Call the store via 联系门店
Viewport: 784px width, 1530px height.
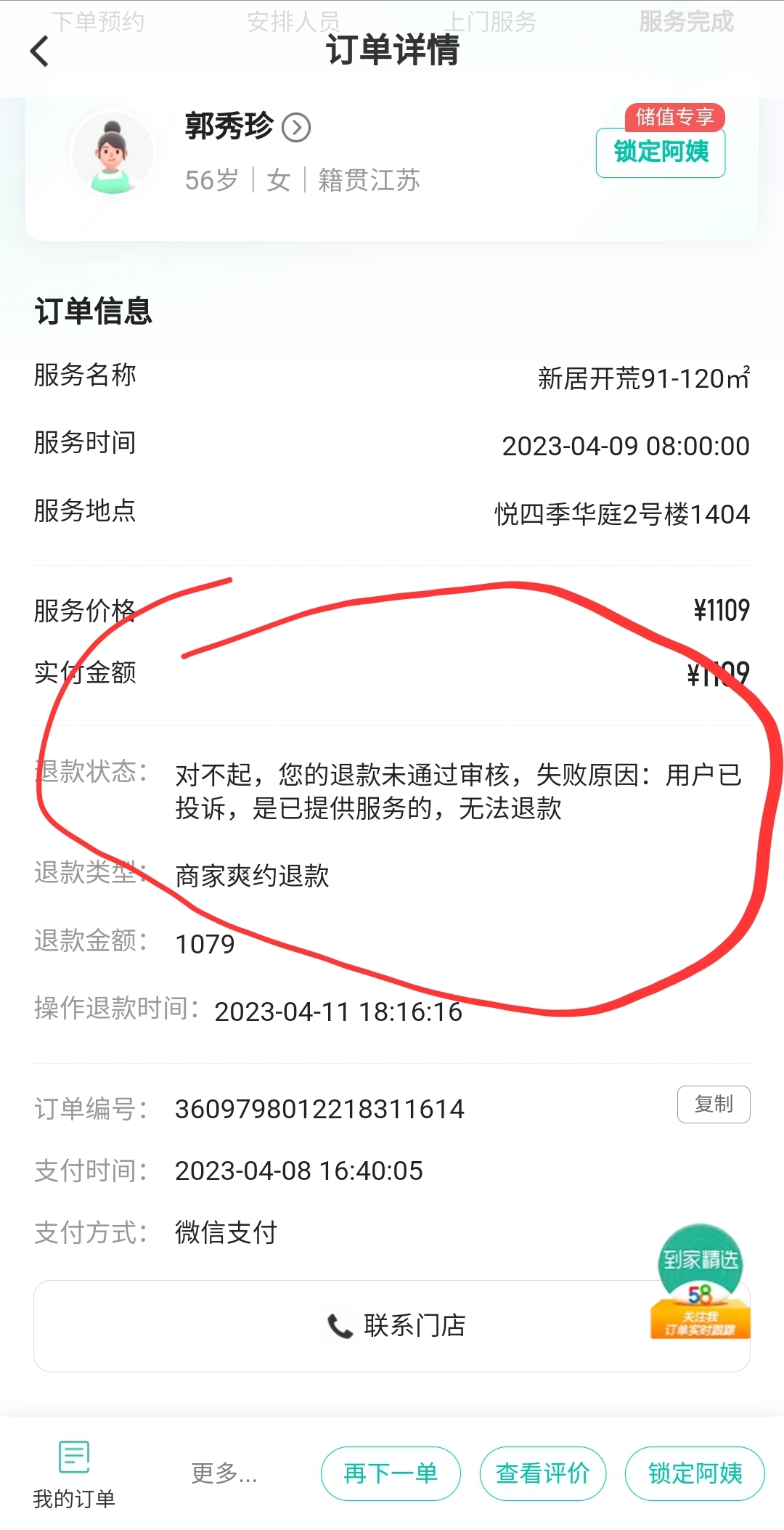tap(392, 1326)
